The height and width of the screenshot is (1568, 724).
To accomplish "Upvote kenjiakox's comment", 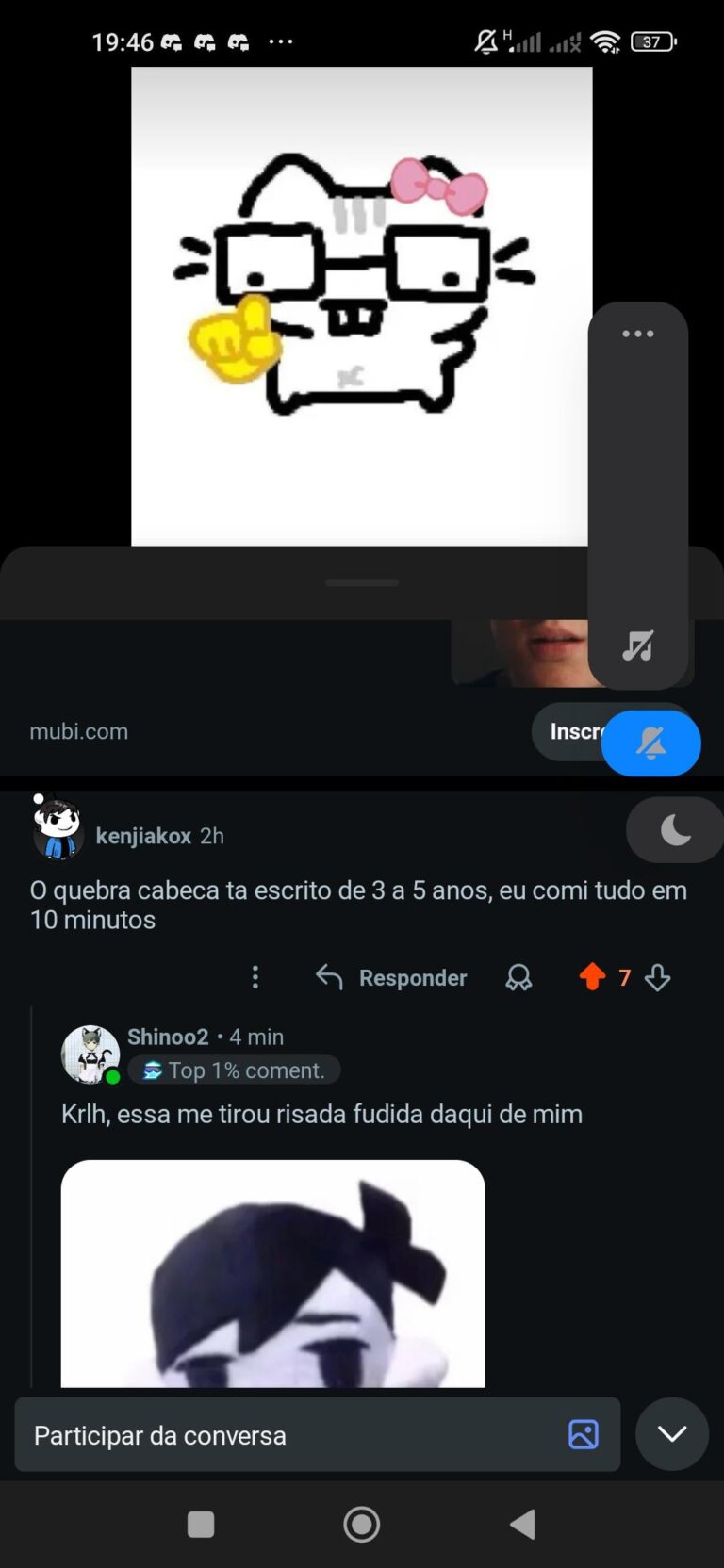I will 592,977.
